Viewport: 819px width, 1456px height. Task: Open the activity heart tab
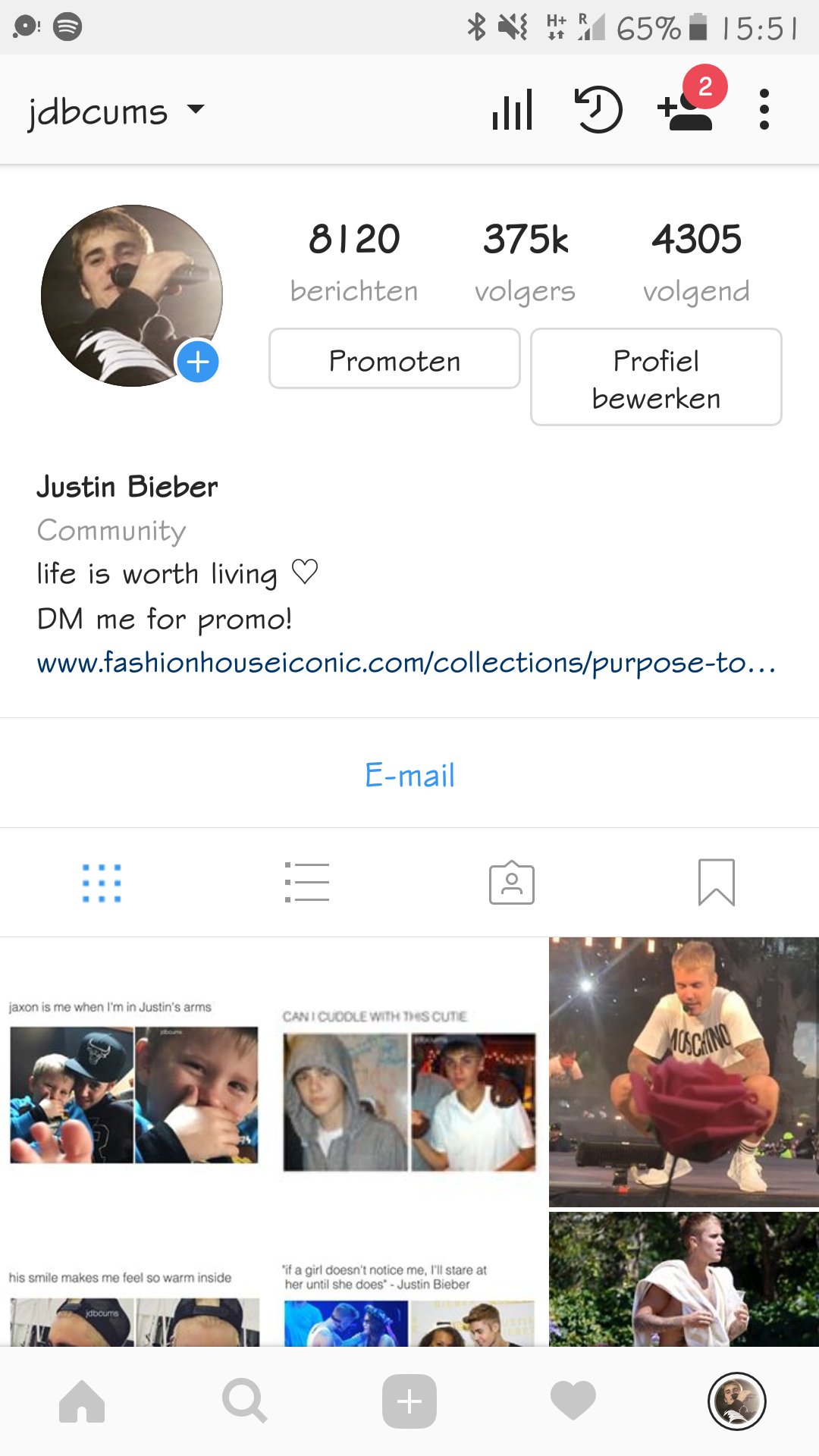click(x=573, y=1401)
